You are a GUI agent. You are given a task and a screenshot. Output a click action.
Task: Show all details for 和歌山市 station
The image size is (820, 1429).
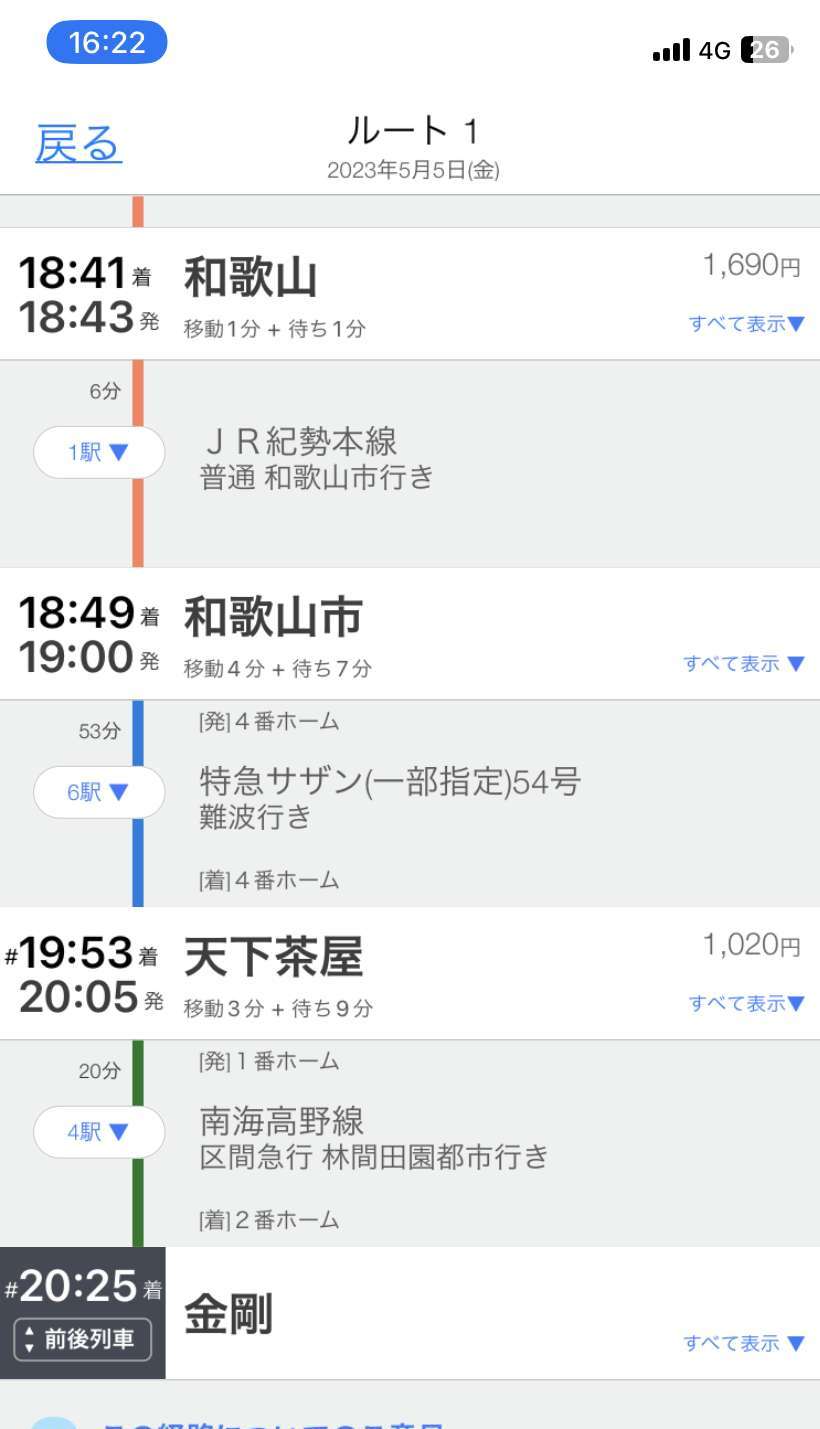[744, 663]
